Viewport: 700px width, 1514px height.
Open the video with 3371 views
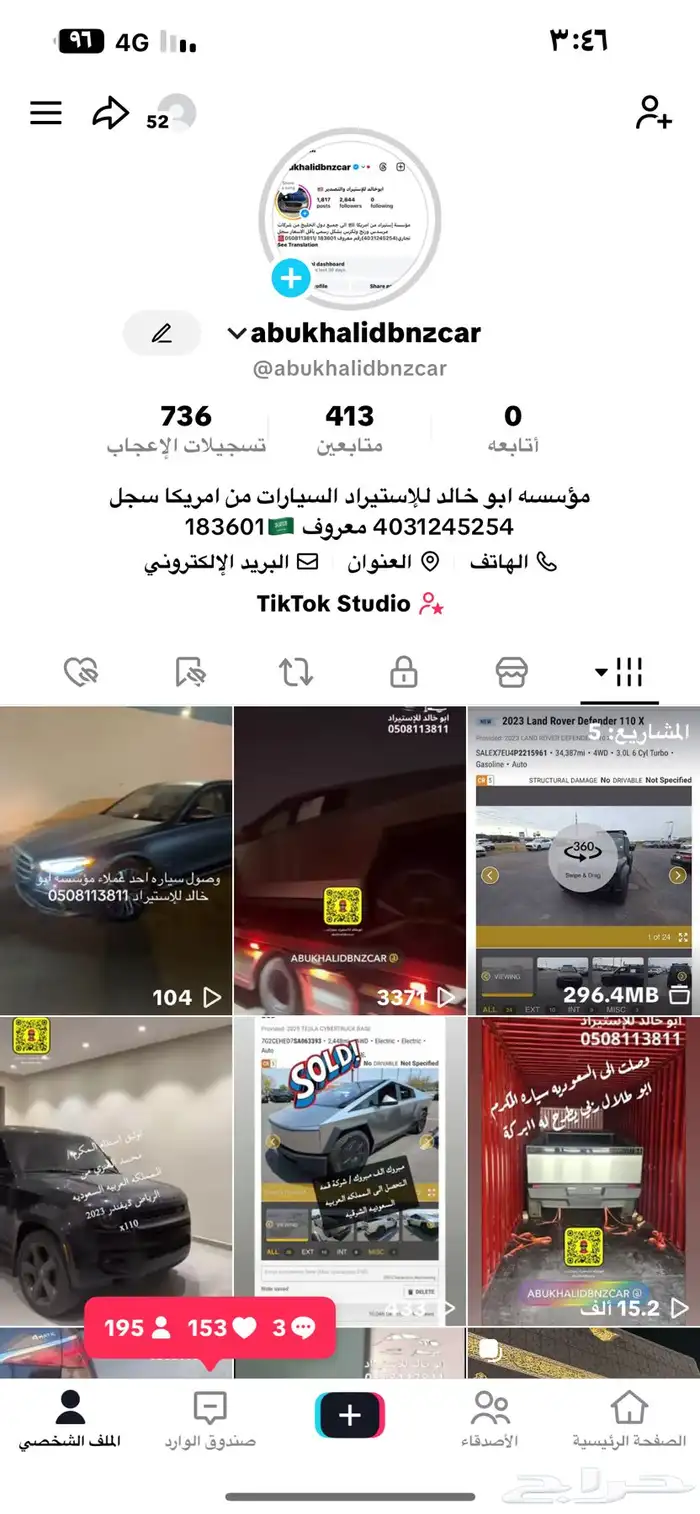[x=350, y=860]
